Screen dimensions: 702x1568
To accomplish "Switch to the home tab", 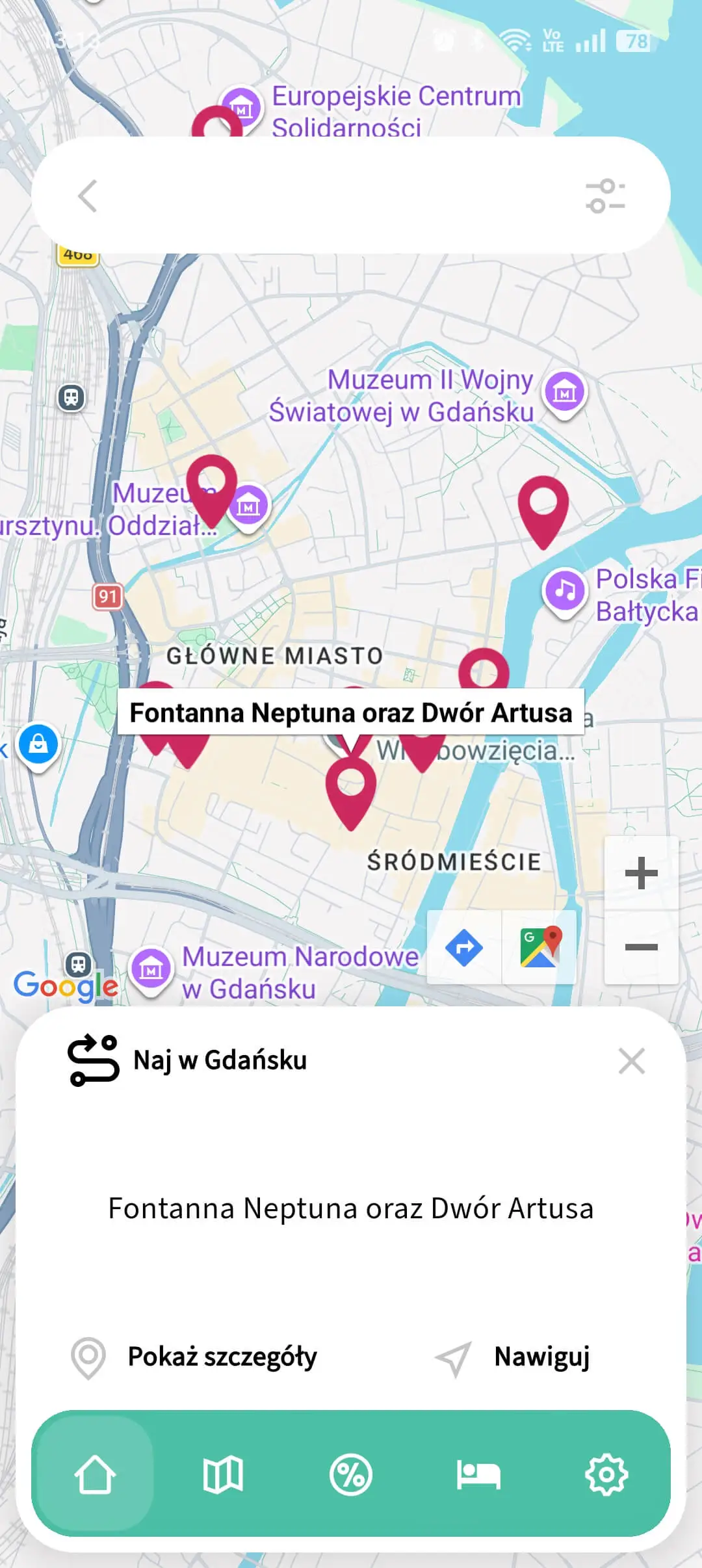I will tap(95, 1474).
